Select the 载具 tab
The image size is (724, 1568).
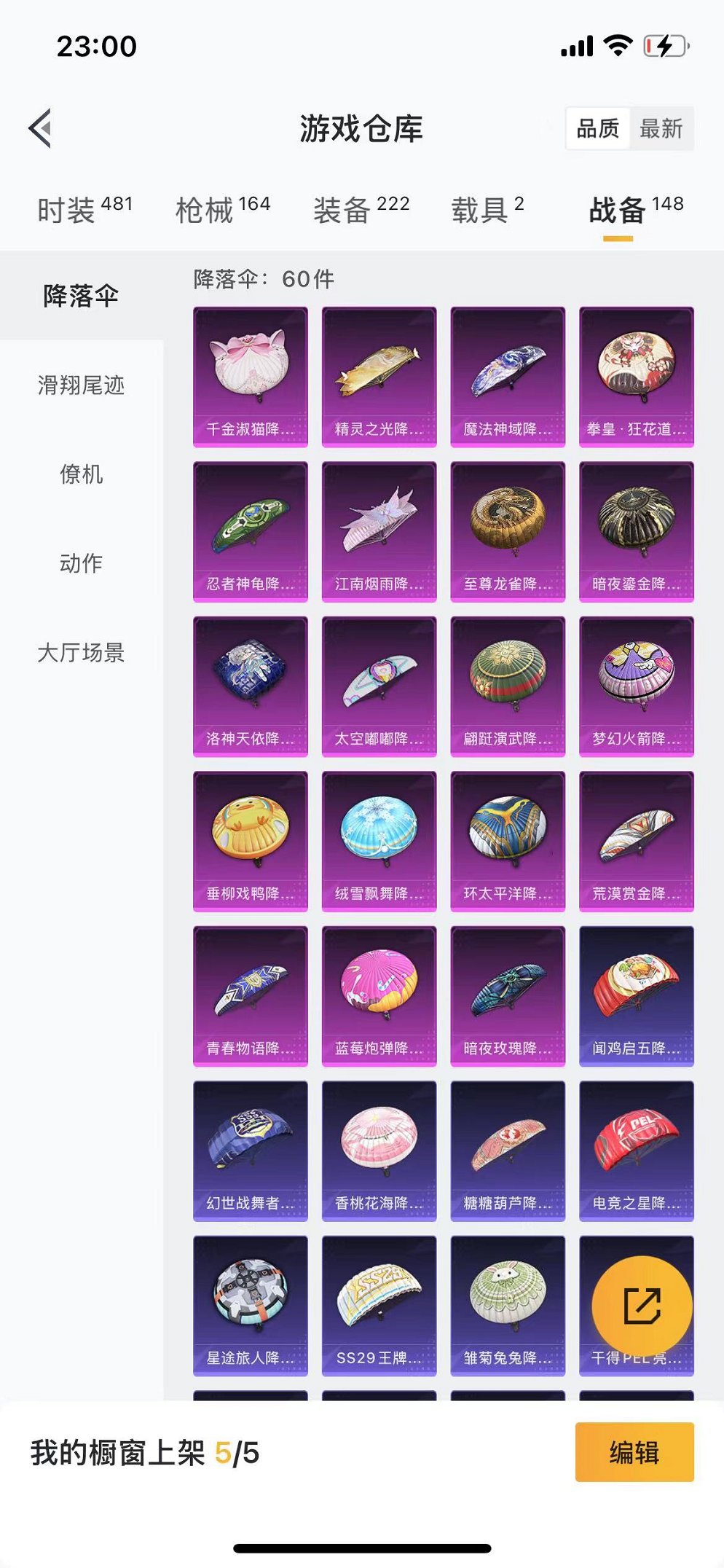click(487, 210)
